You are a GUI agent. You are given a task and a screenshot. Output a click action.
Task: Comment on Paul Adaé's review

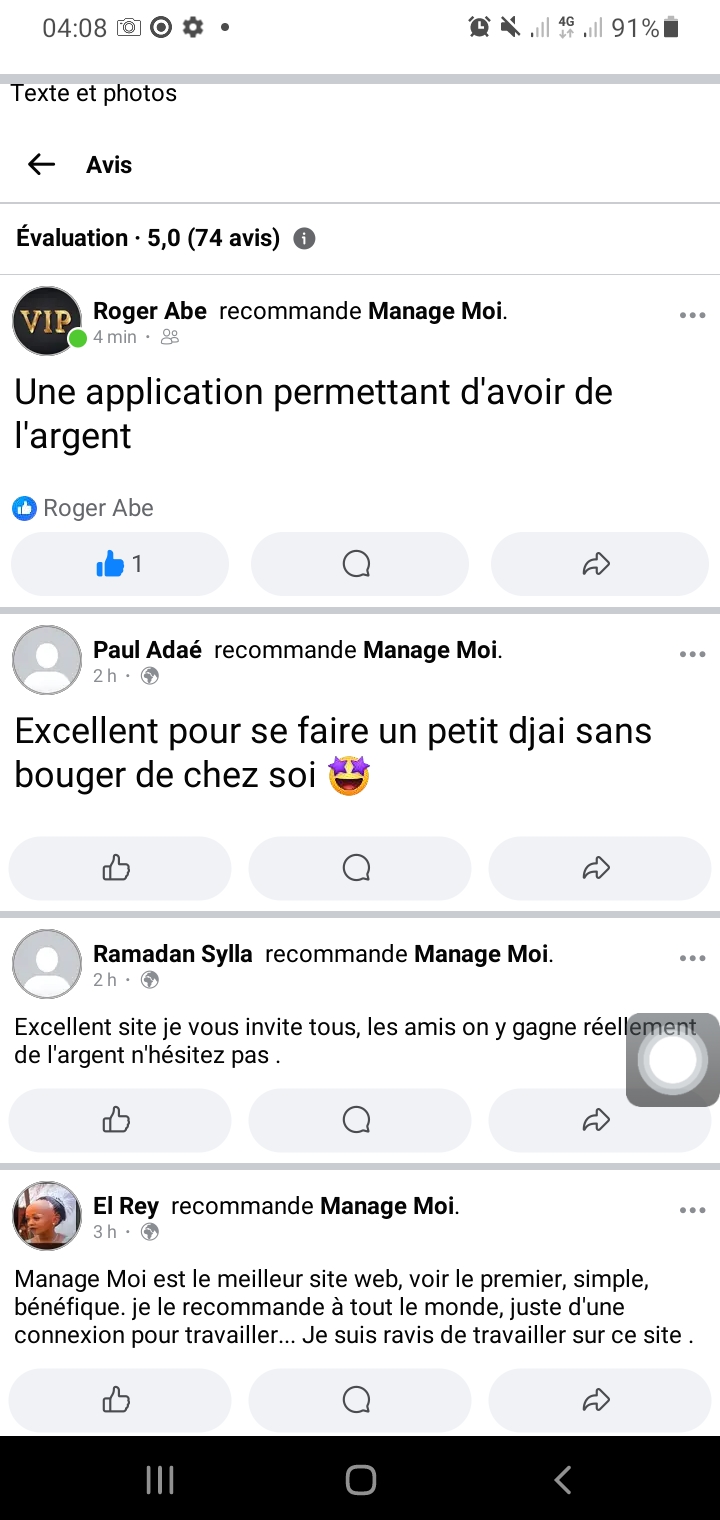pyautogui.click(x=357, y=868)
